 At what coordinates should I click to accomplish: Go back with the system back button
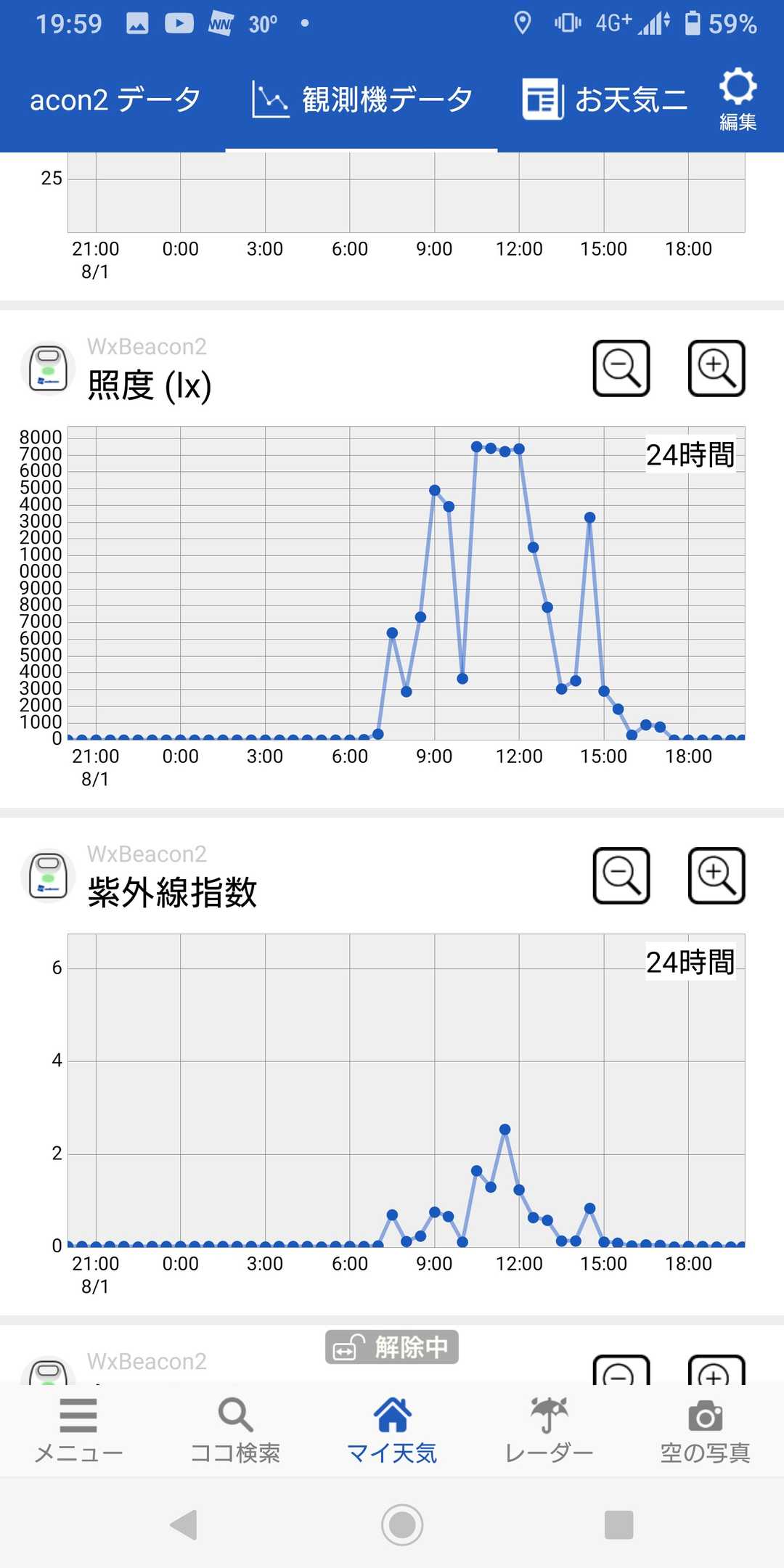(184, 1524)
